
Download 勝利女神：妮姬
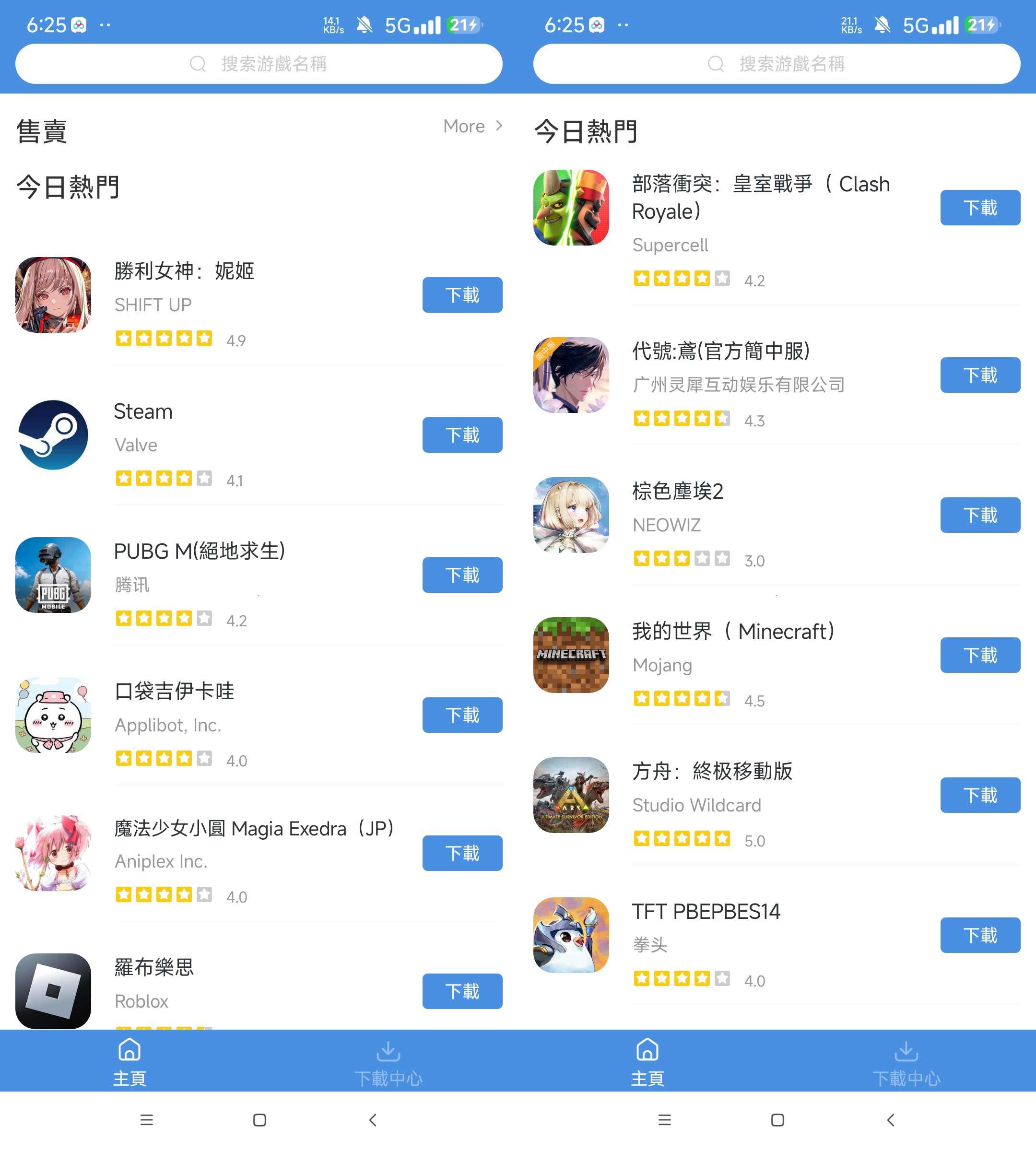click(462, 295)
